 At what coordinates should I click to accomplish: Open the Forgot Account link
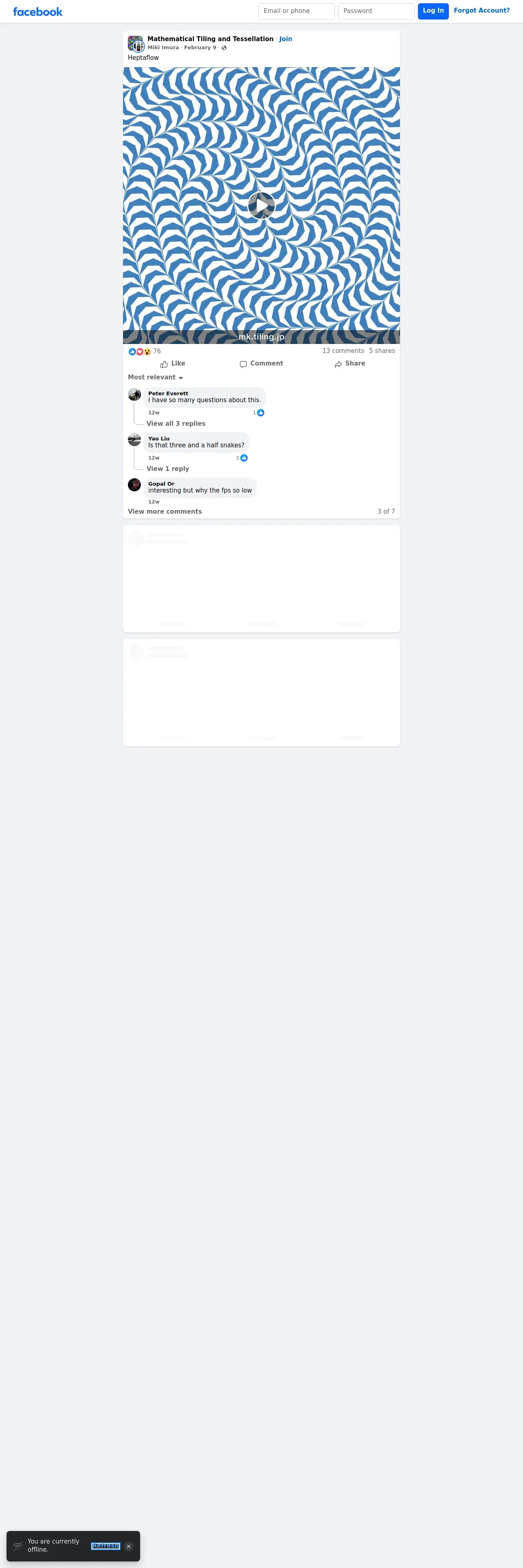pos(481,10)
